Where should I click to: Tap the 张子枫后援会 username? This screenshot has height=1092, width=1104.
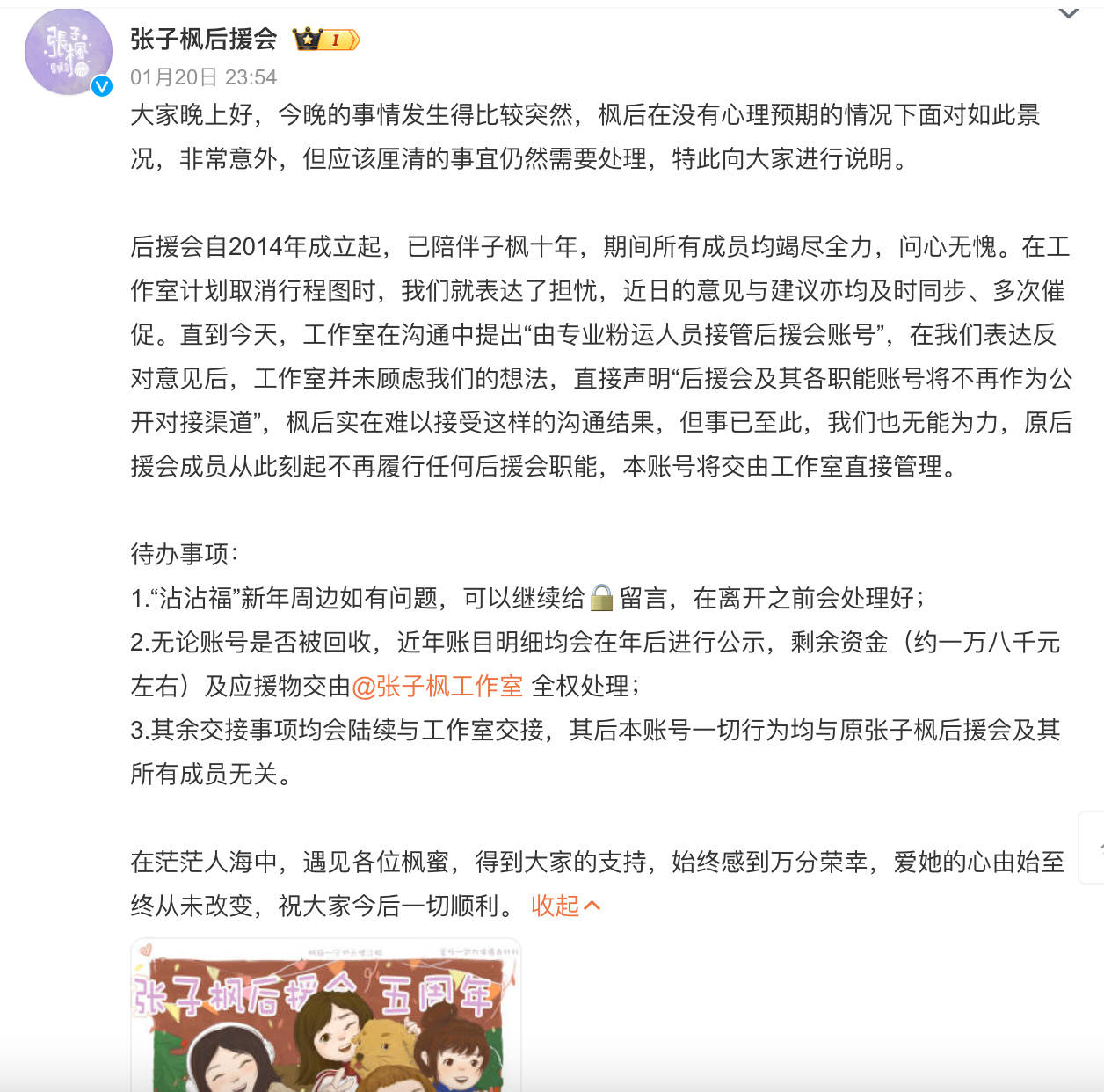204,39
